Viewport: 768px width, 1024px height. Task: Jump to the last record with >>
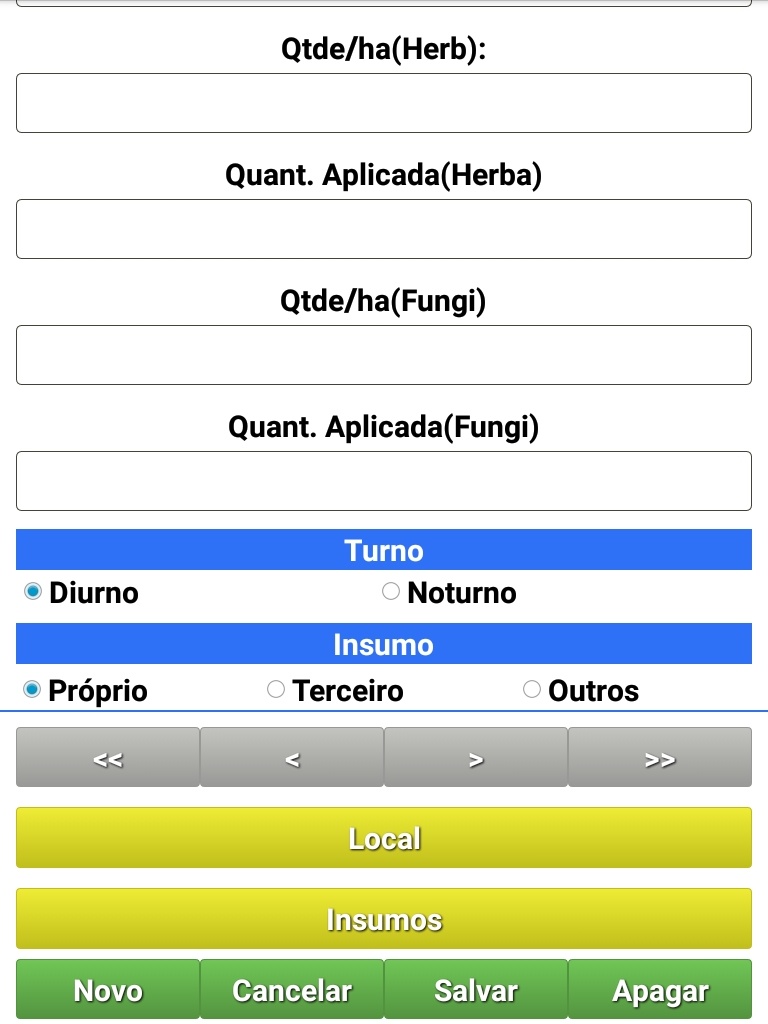(660, 758)
